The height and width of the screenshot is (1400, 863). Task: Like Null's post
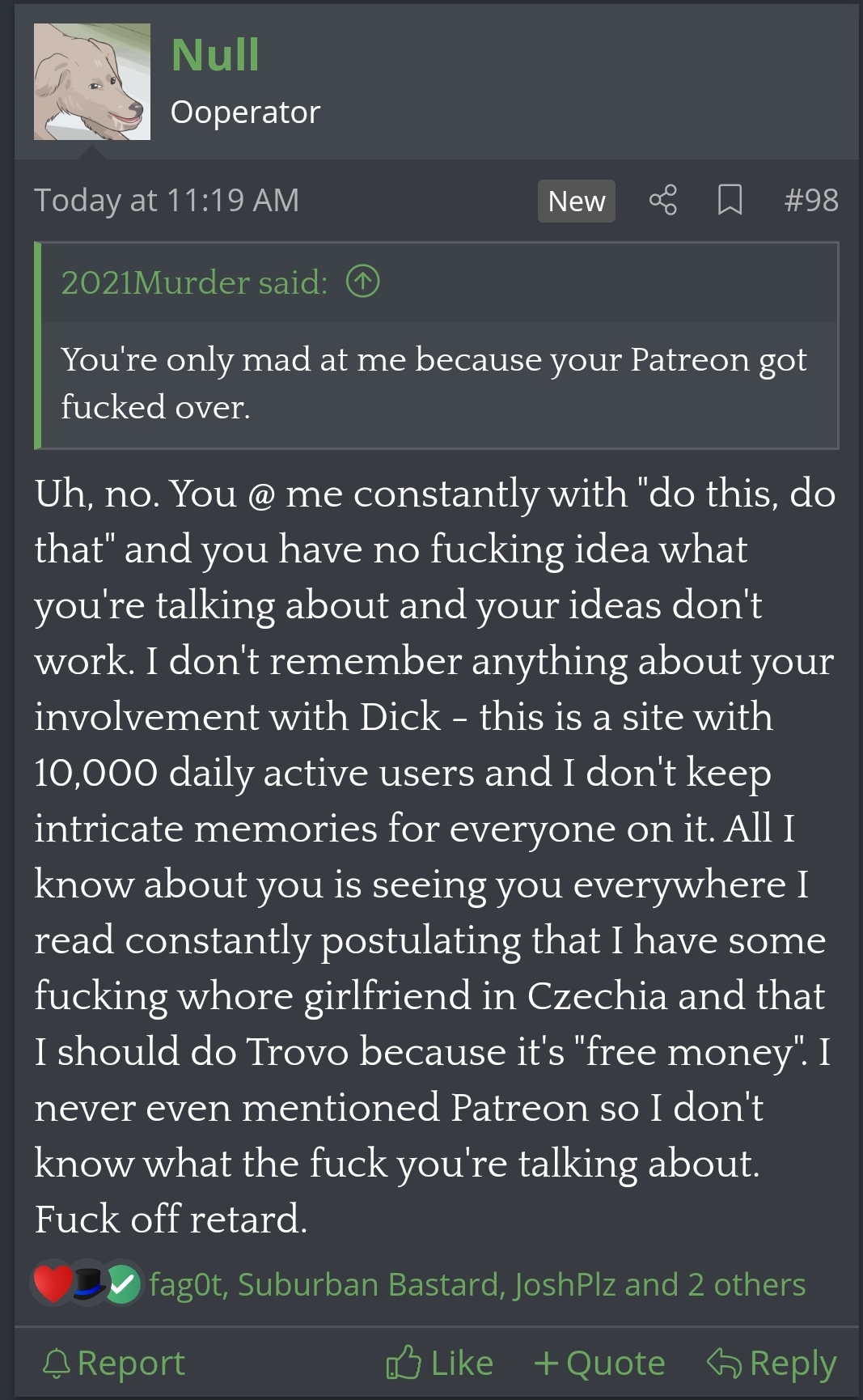(x=440, y=1363)
